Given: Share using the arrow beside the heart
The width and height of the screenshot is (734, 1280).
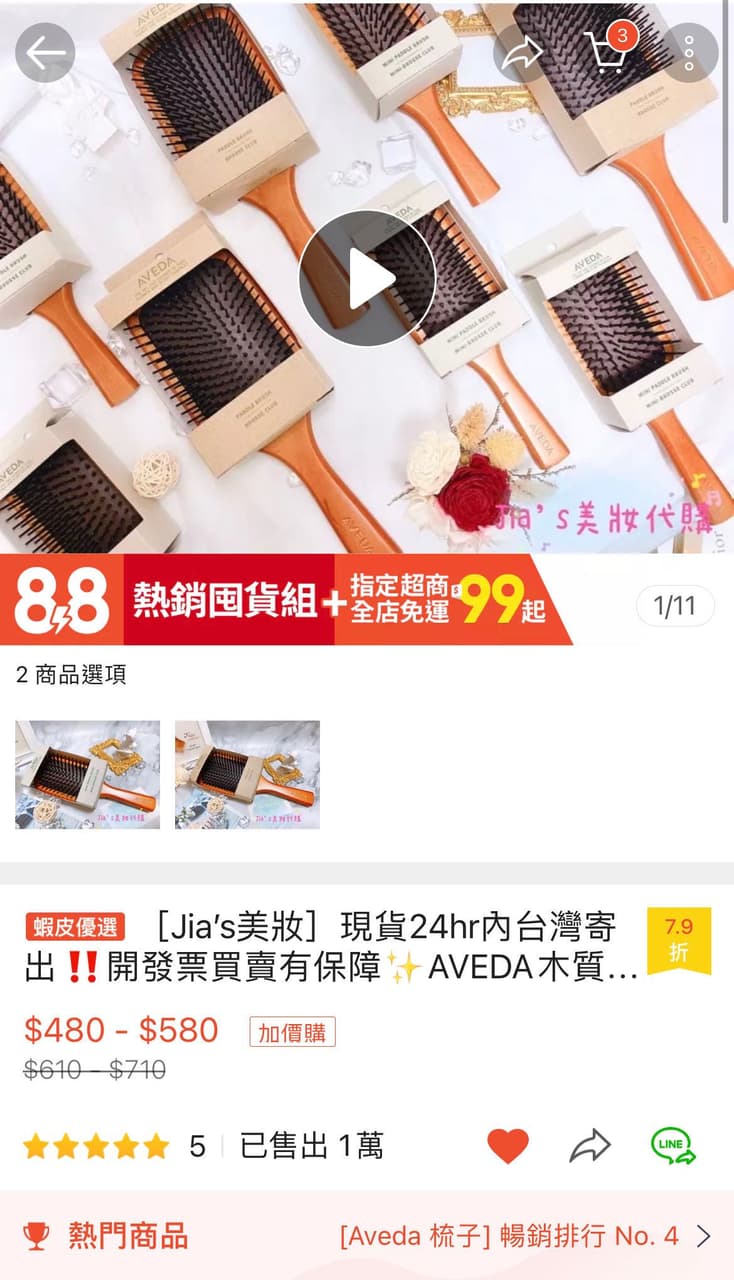Looking at the screenshot, I should pyautogui.click(x=590, y=1146).
